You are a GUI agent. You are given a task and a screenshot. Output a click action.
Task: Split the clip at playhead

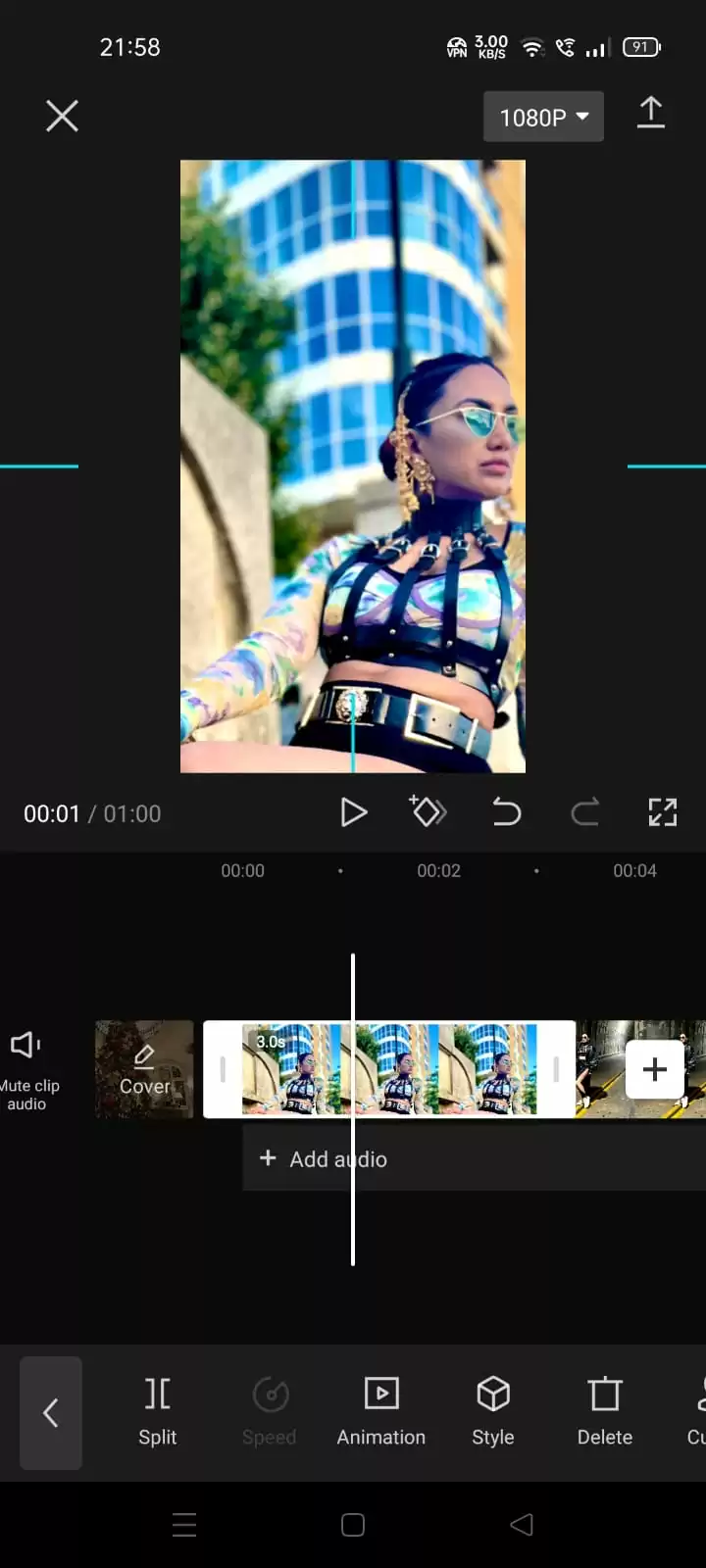(x=157, y=1412)
